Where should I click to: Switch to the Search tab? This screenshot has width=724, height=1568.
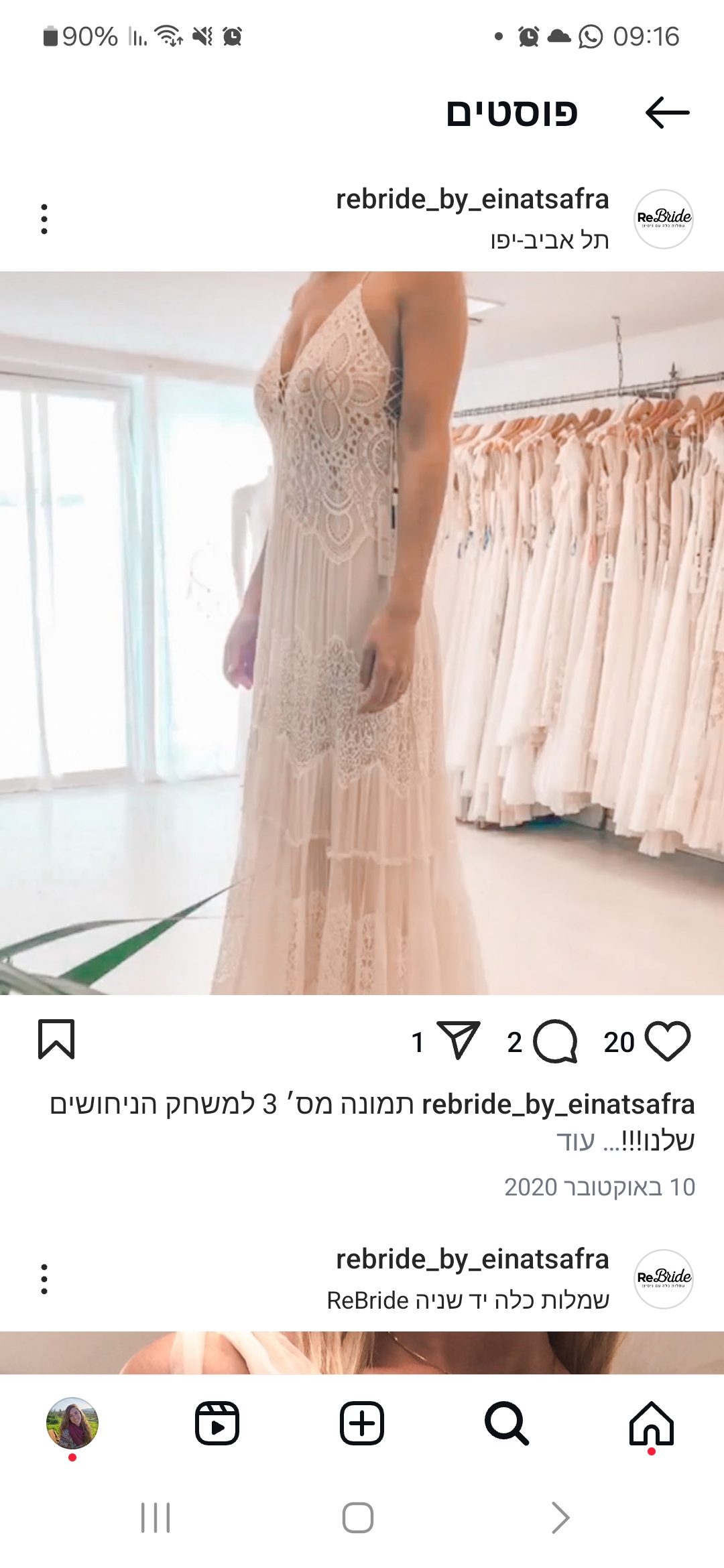click(x=507, y=1423)
